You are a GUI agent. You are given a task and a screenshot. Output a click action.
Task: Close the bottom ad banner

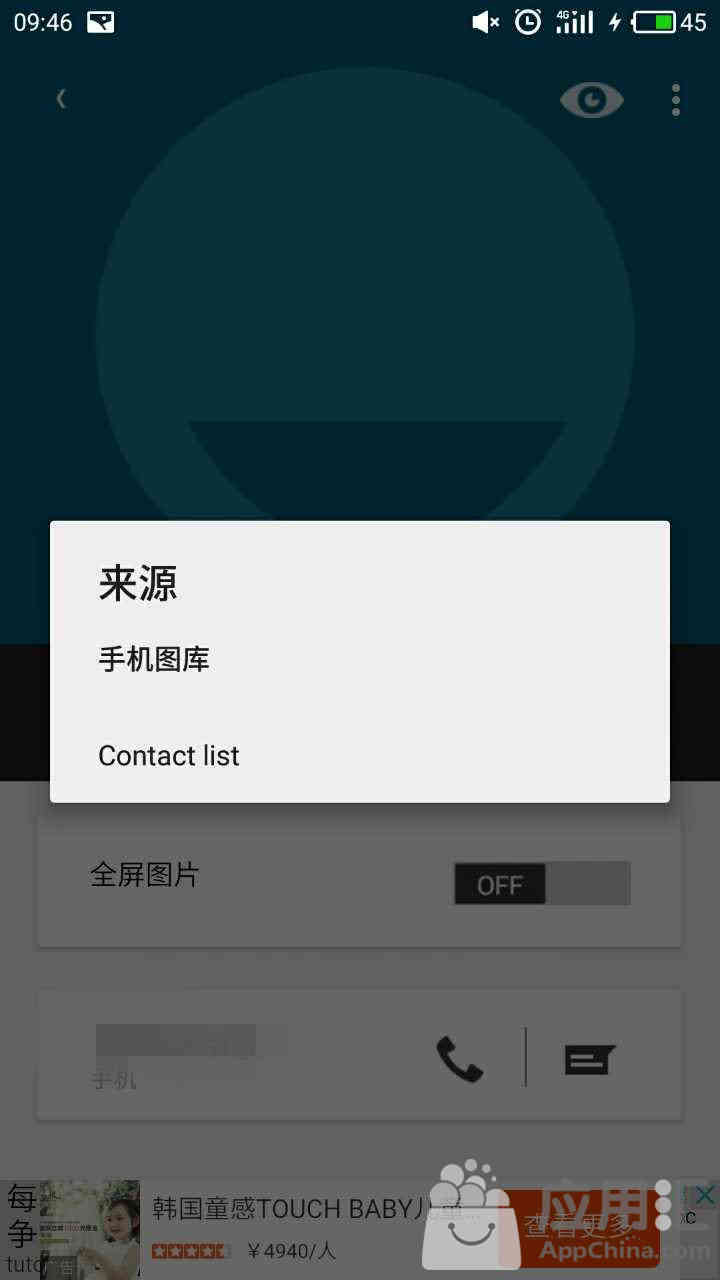pos(705,1195)
